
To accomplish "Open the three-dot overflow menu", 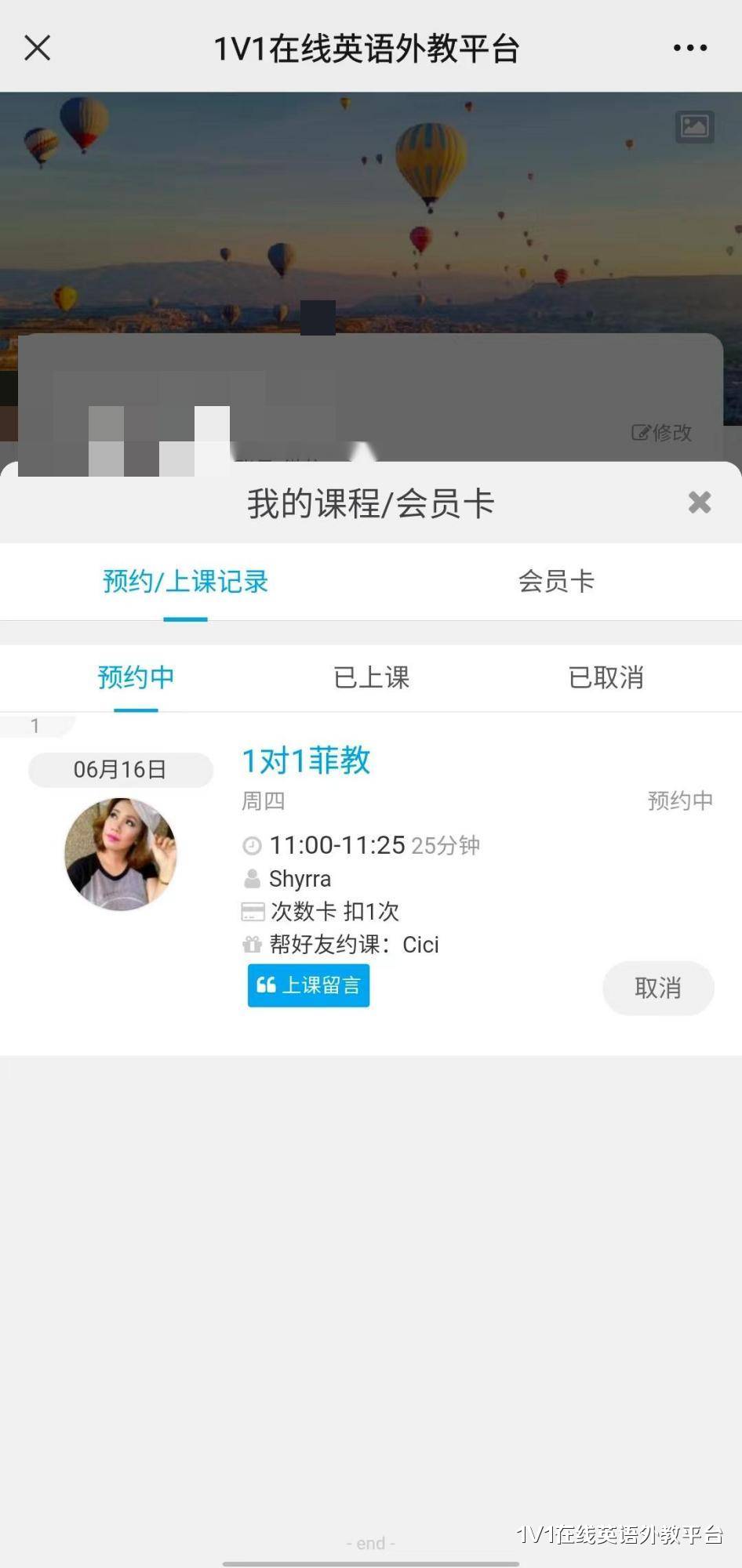I will pos(690,48).
